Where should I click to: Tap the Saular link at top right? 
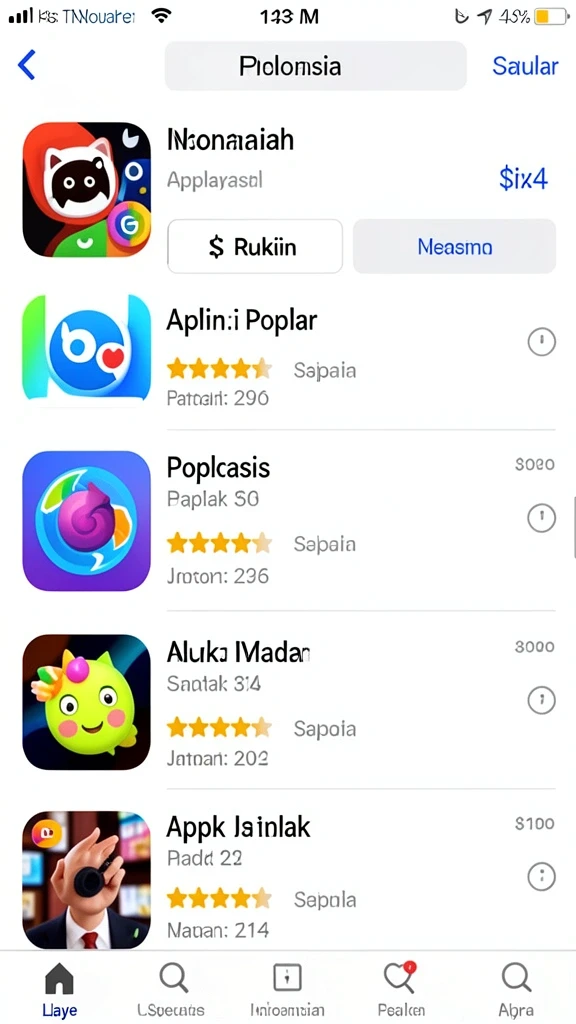pos(525,66)
